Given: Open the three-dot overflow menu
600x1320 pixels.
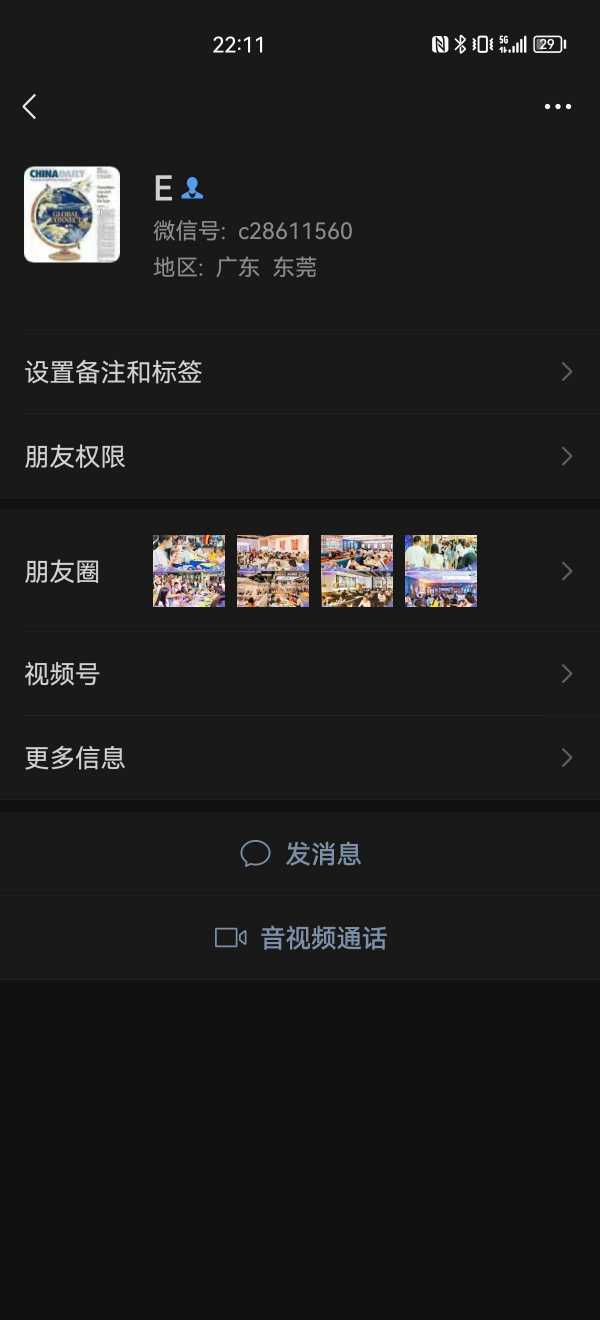Looking at the screenshot, I should pyautogui.click(x=557, y=107).
